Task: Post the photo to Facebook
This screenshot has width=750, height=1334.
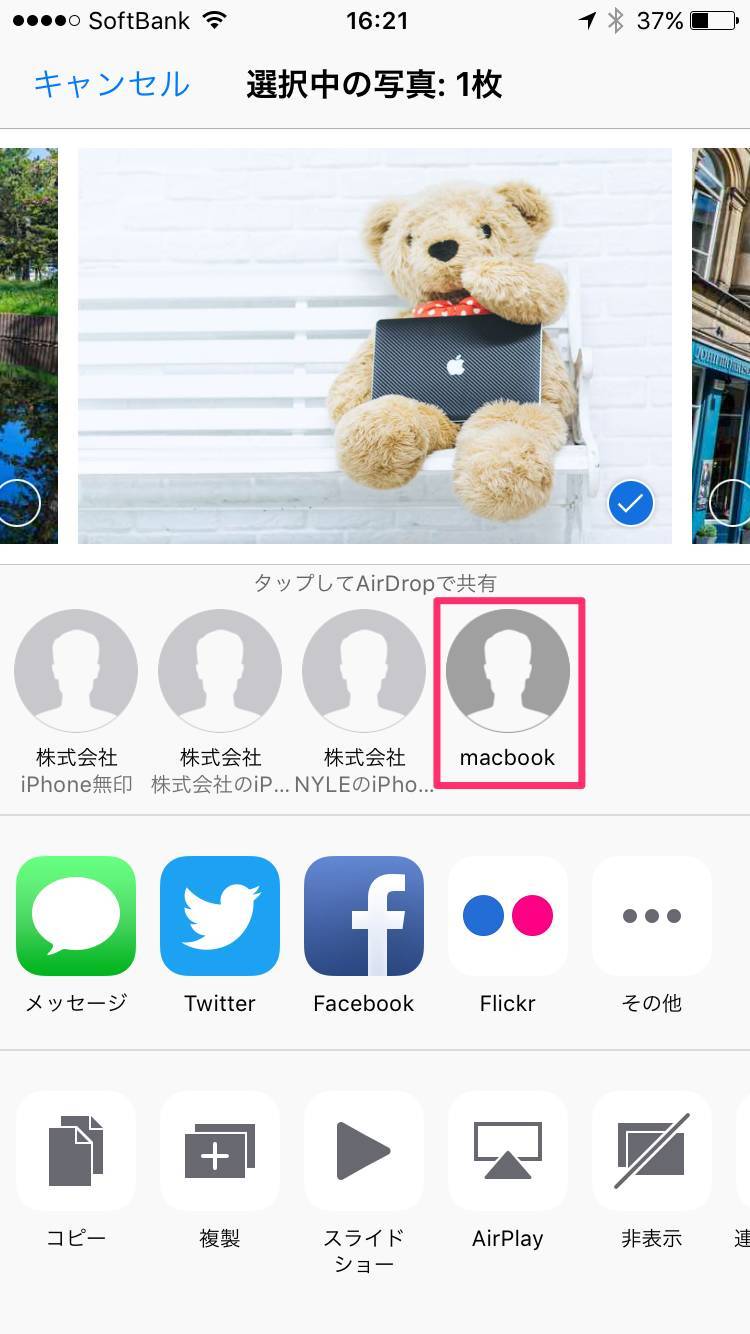Action: (364, 916)
